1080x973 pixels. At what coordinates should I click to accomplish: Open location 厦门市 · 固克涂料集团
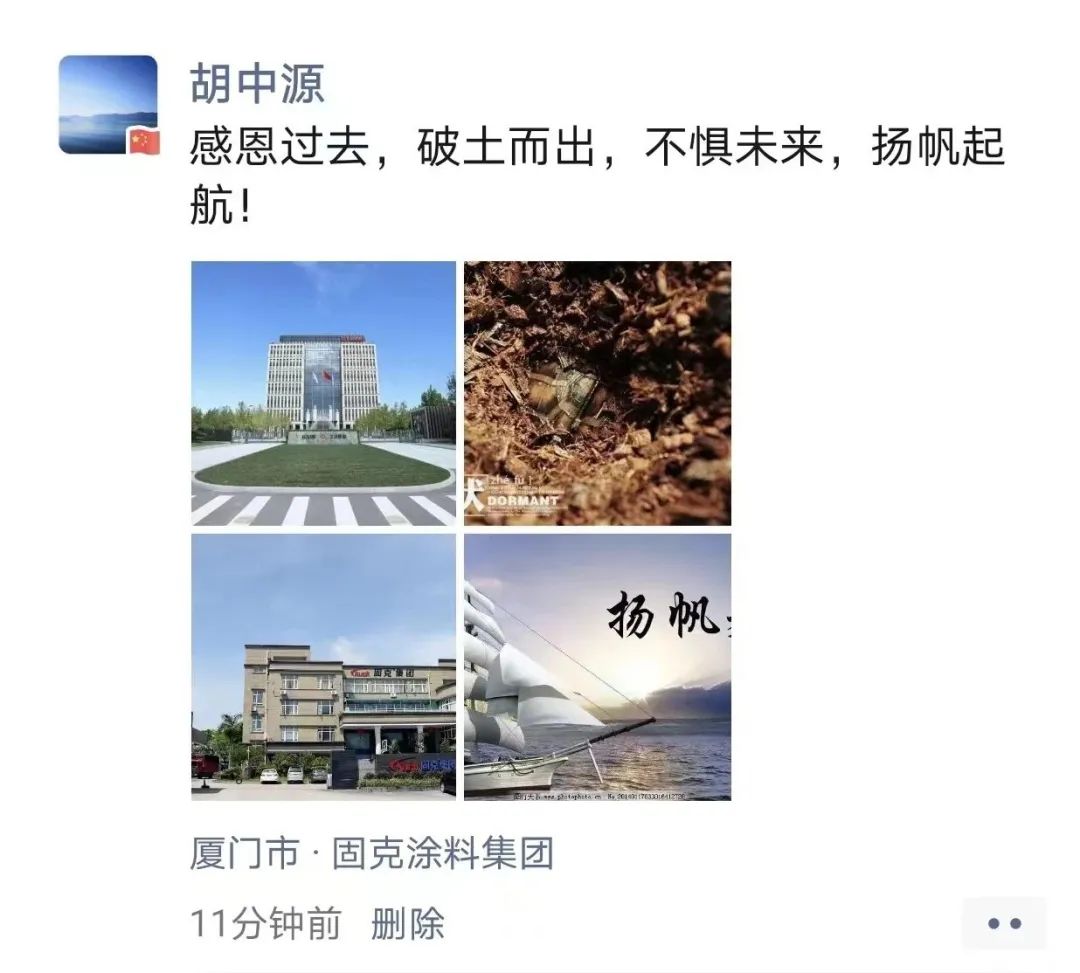pyautogui.click(x=371, y=855)
